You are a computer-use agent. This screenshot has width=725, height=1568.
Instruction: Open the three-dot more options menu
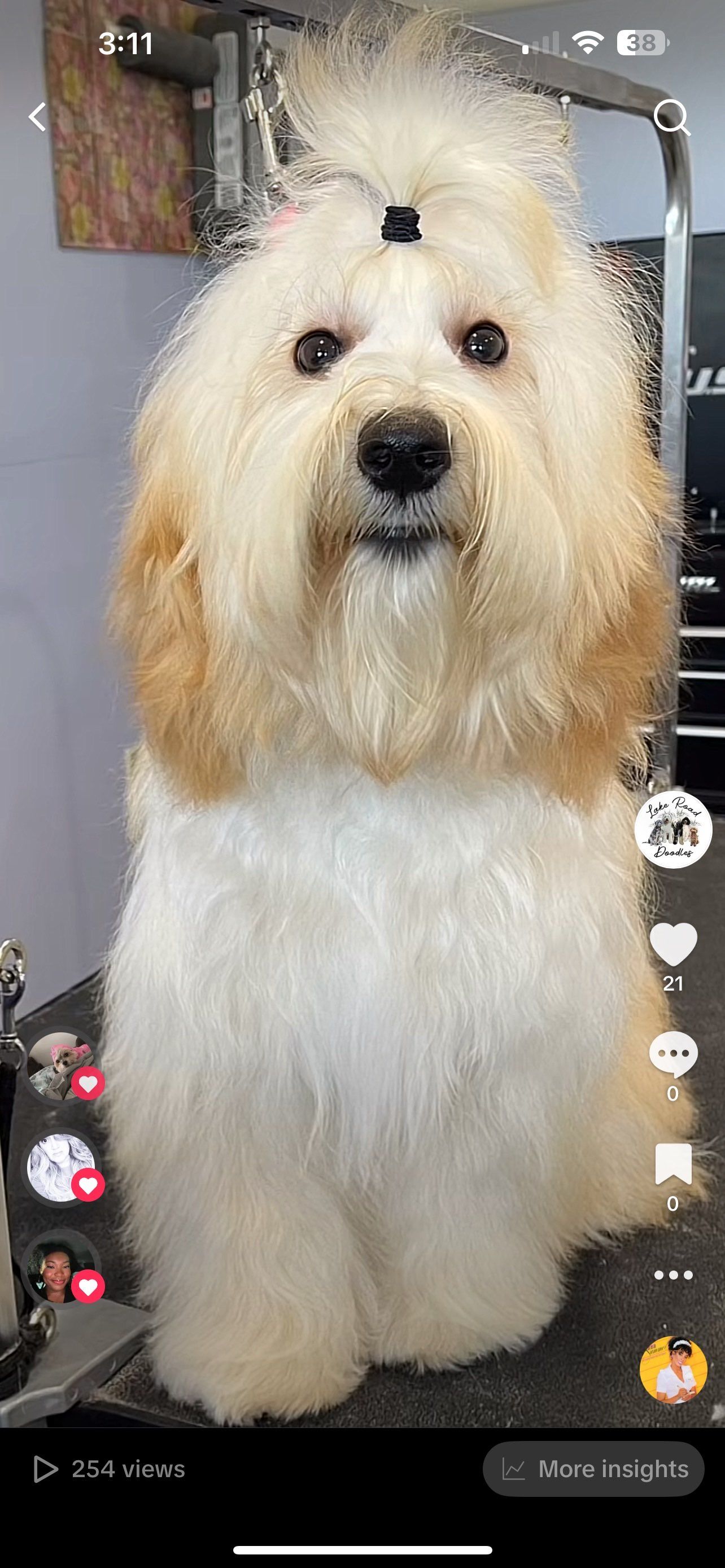coord(672,1274)
